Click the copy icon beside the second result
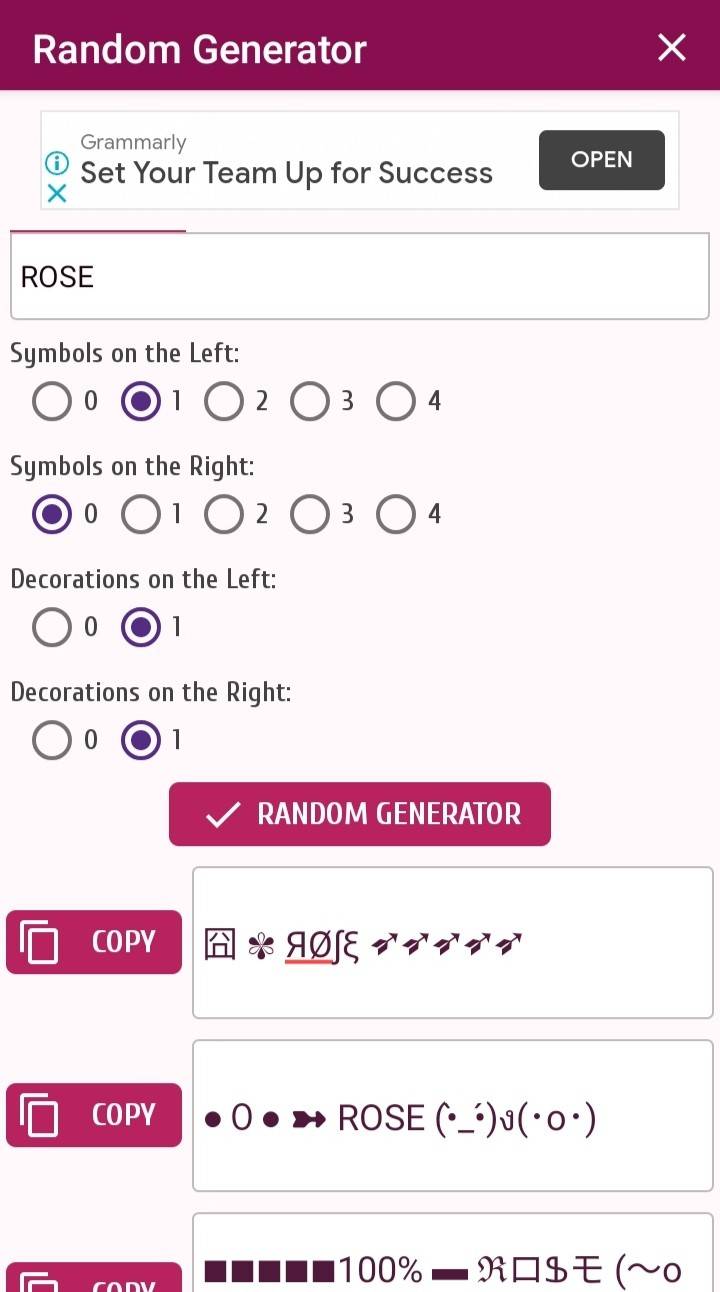720x1292 pixels. pyautogui.click(x=40, y=1114)
